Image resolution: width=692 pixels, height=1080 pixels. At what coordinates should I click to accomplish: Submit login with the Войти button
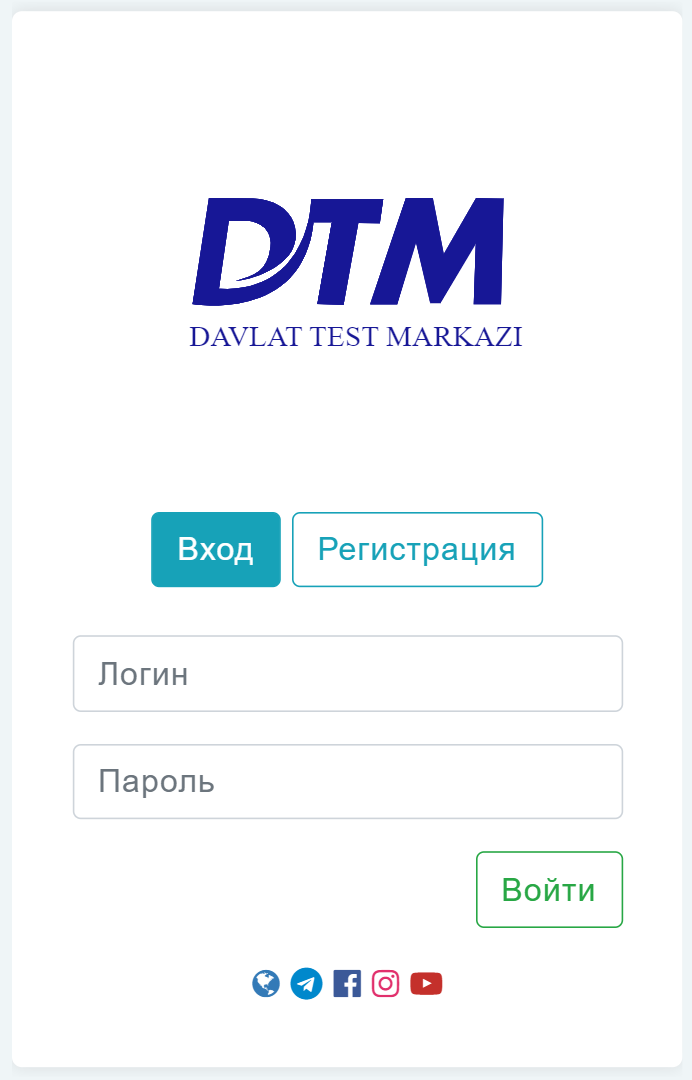(549, 889)
